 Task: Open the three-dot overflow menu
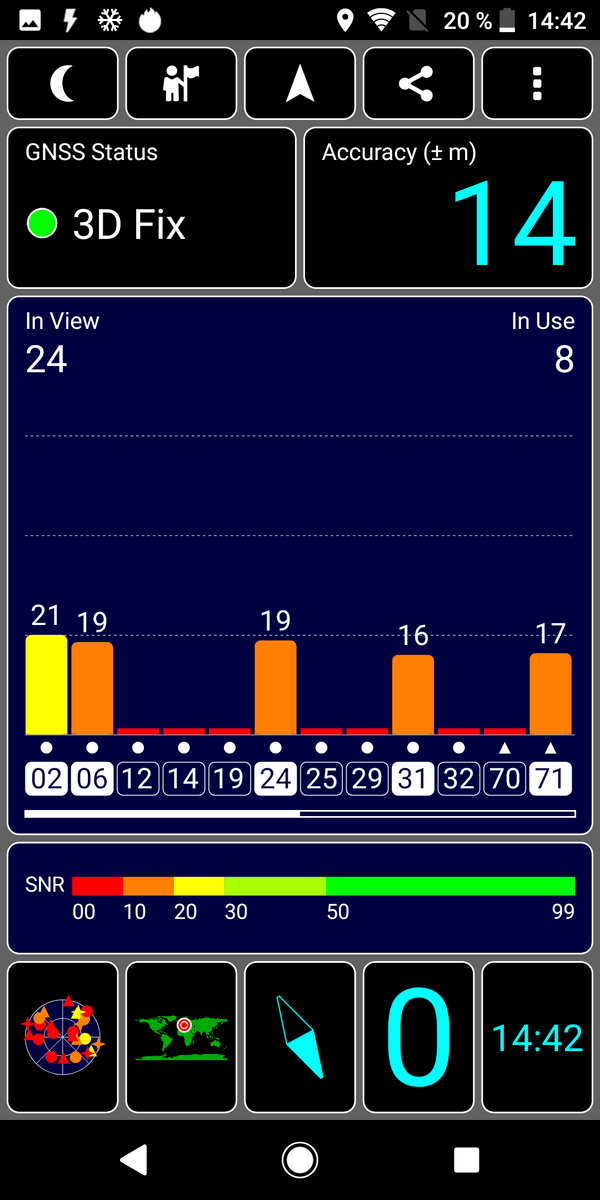click(x=536, y=84)
